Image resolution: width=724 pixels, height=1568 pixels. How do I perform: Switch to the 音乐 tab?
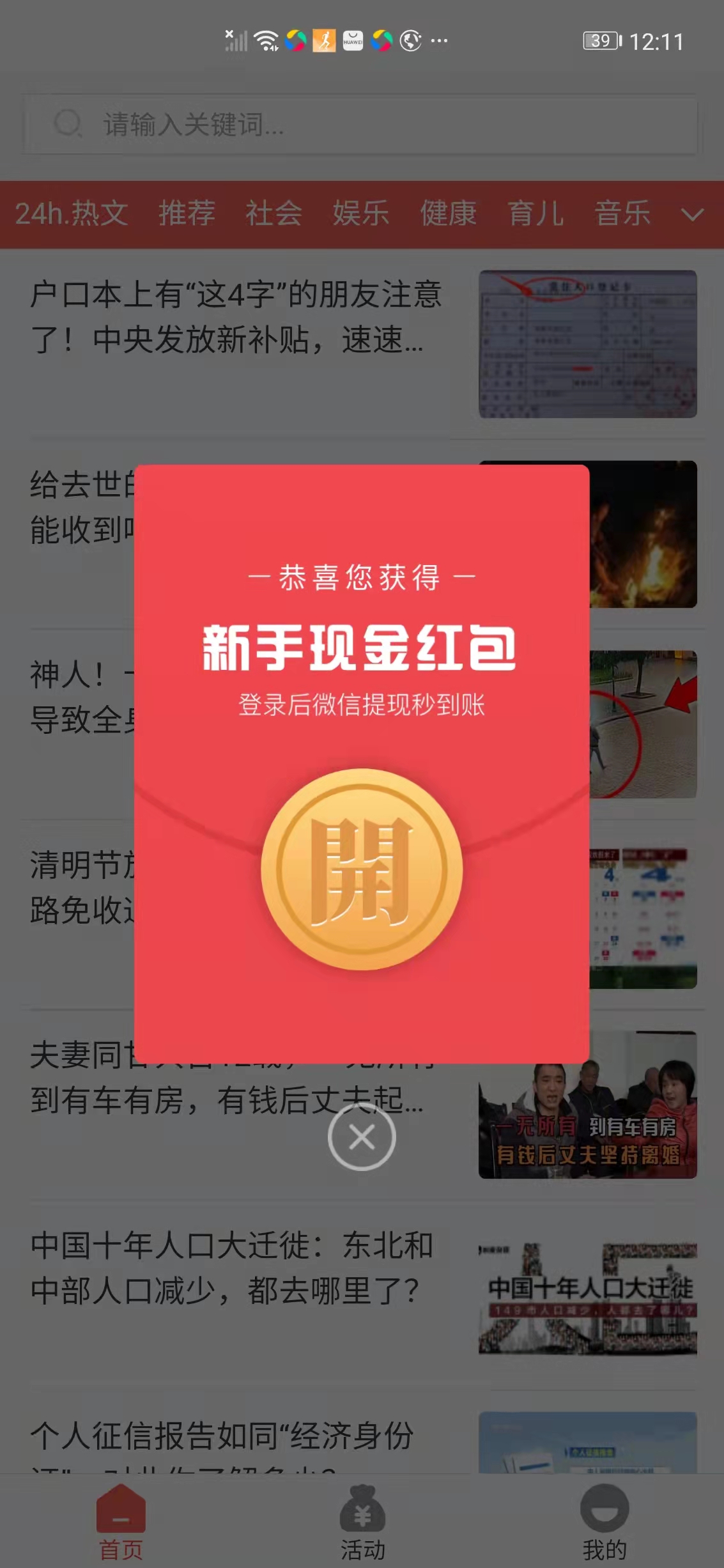[622, 213]
